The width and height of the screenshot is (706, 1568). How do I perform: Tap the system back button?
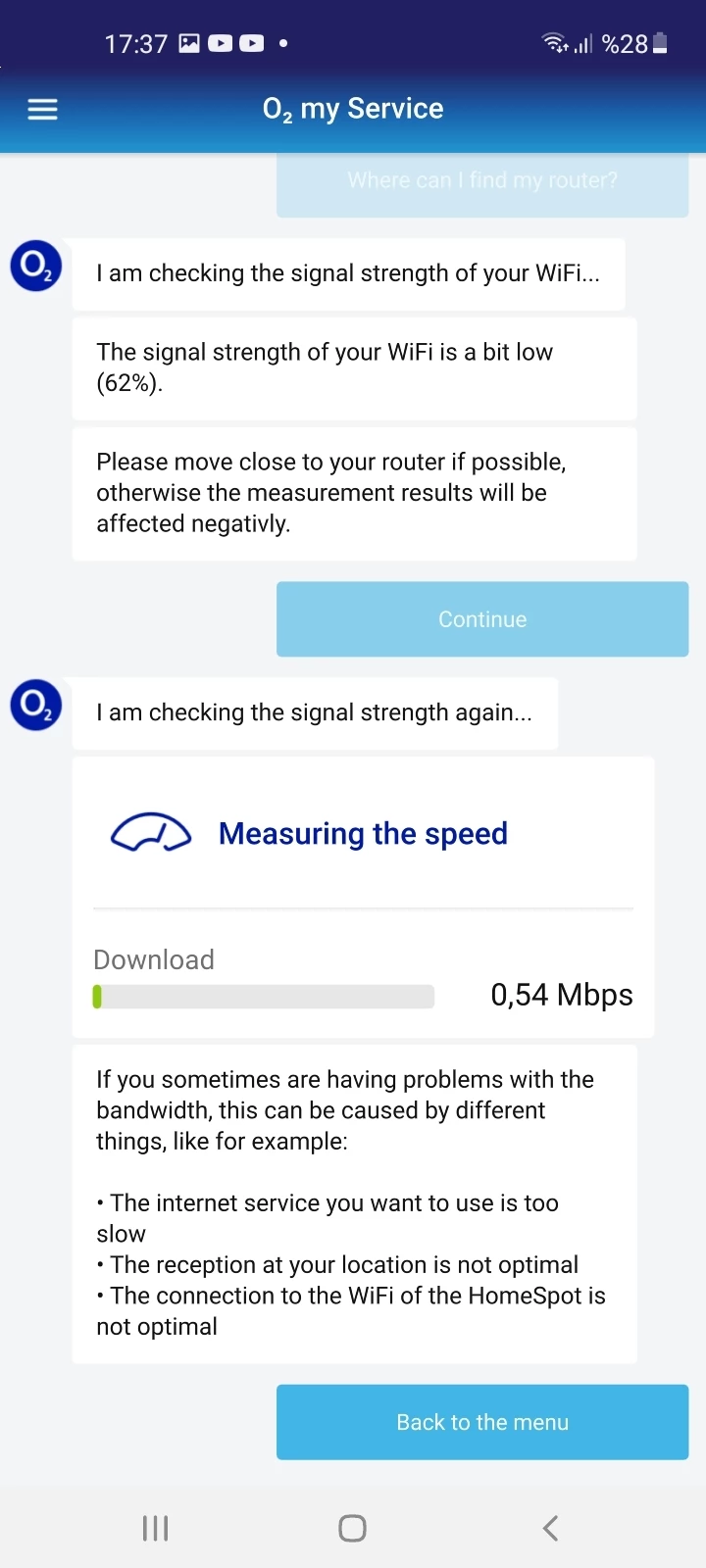pos(550,1528)
